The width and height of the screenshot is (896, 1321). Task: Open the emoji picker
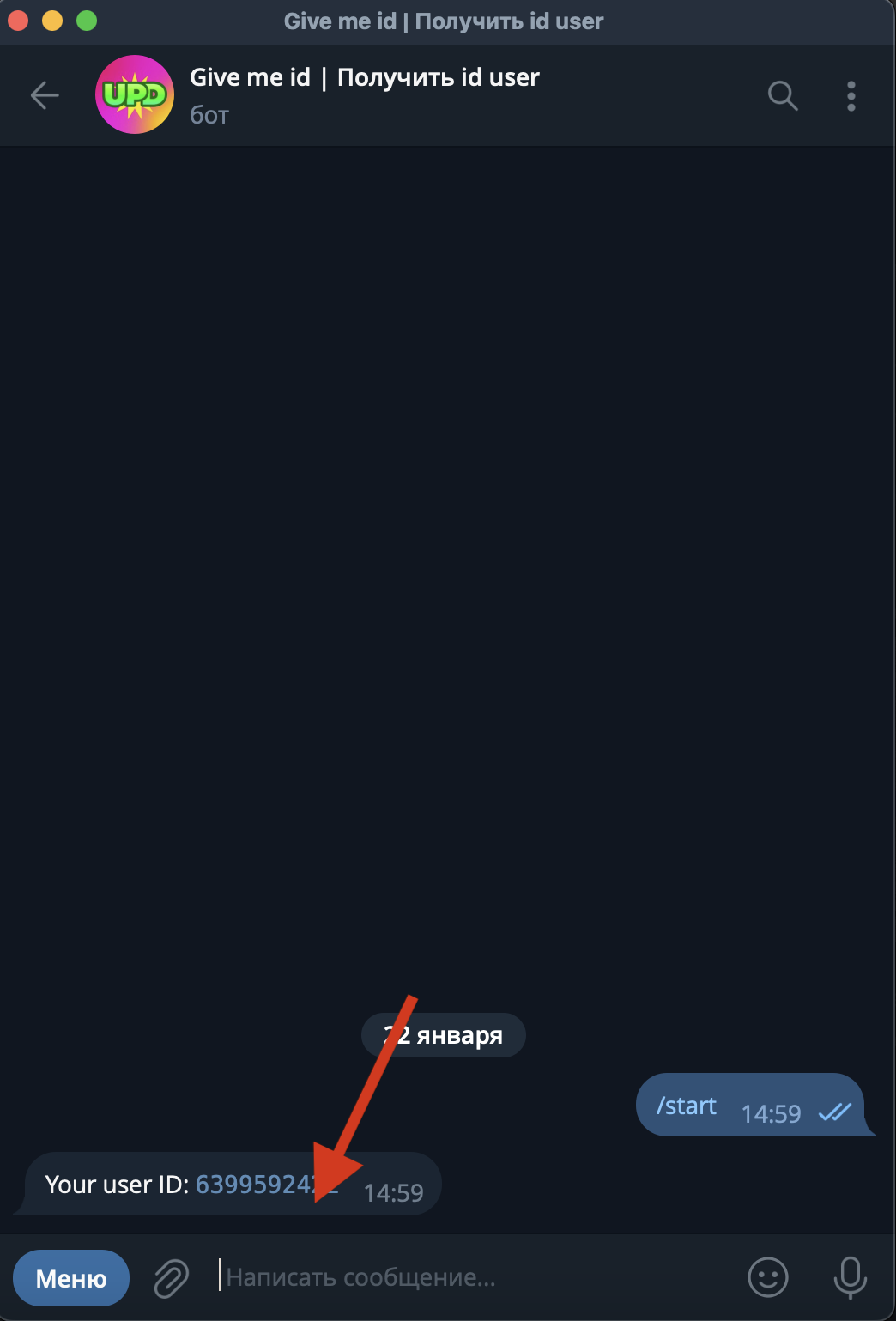[x=767, y=1277]
